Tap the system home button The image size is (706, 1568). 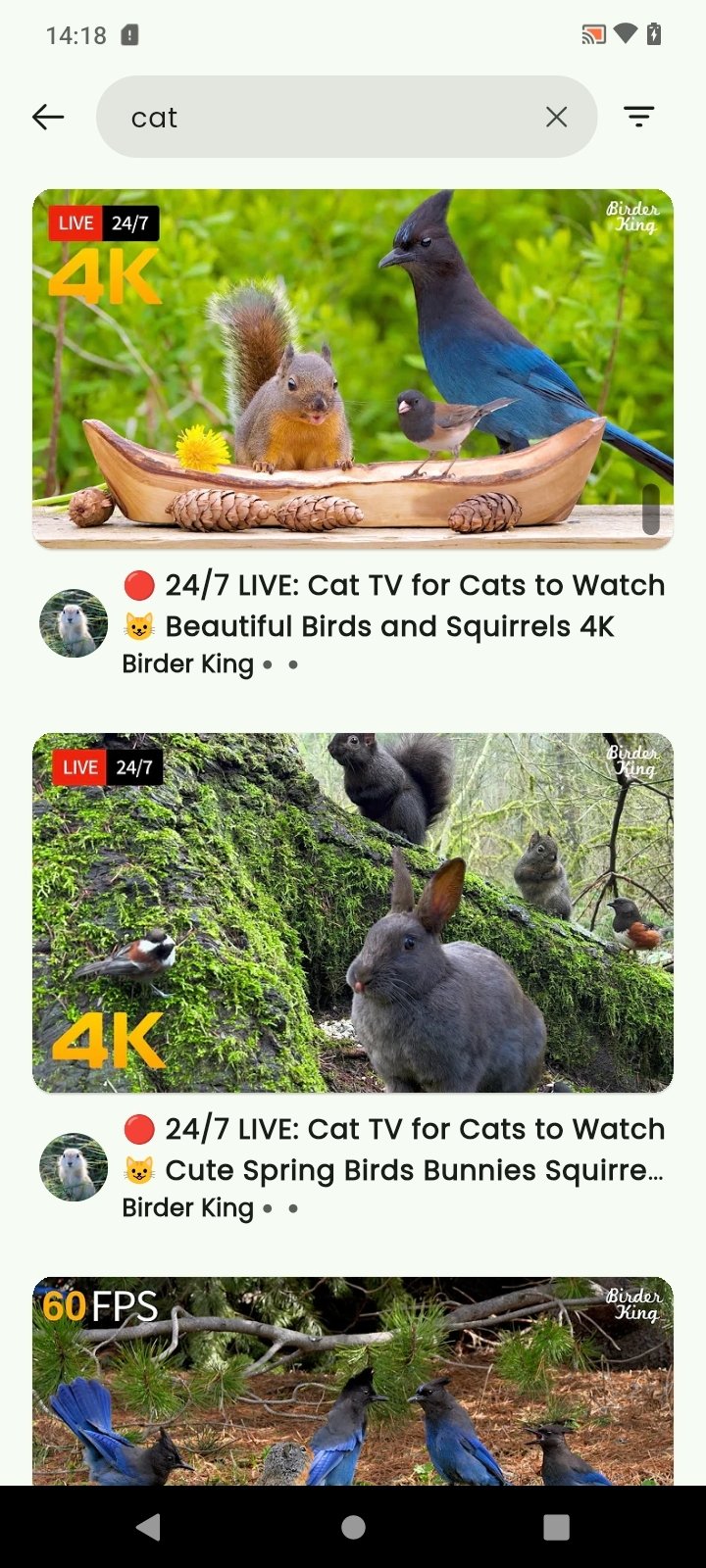(x=353, y=1527)
